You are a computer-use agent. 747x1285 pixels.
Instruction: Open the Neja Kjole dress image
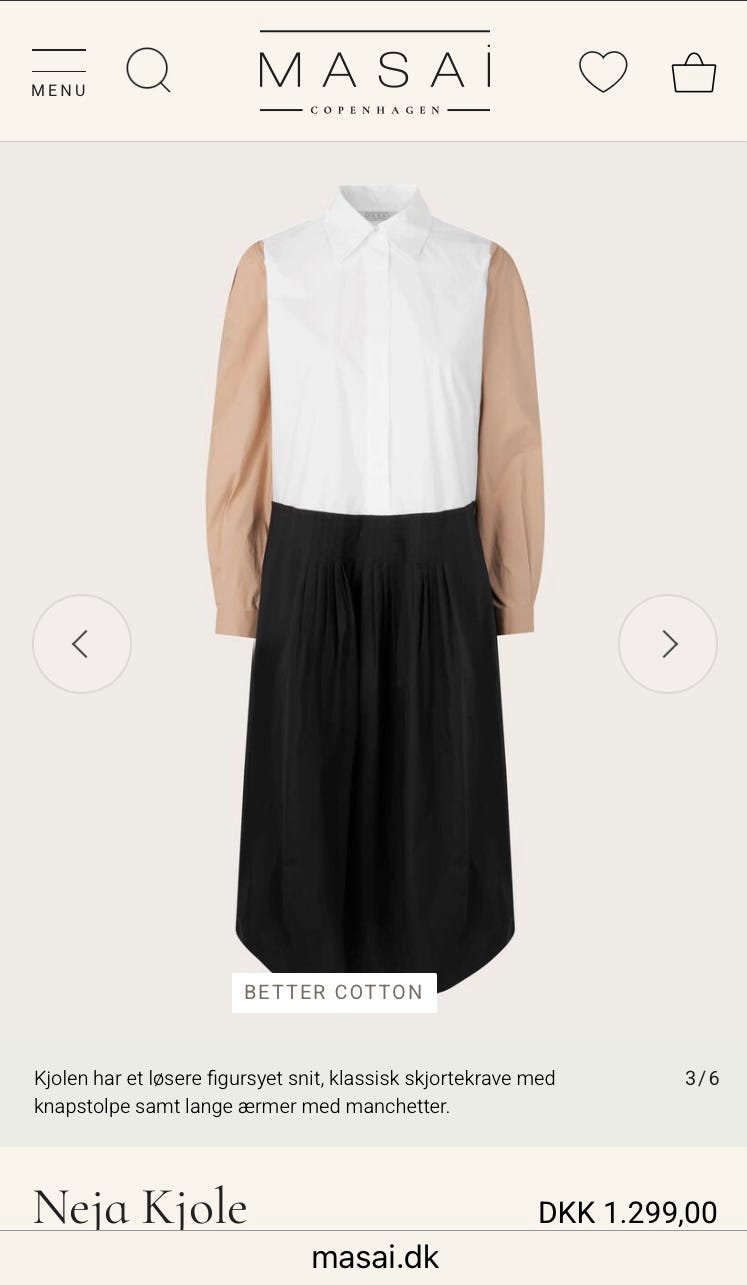point(375,590)
